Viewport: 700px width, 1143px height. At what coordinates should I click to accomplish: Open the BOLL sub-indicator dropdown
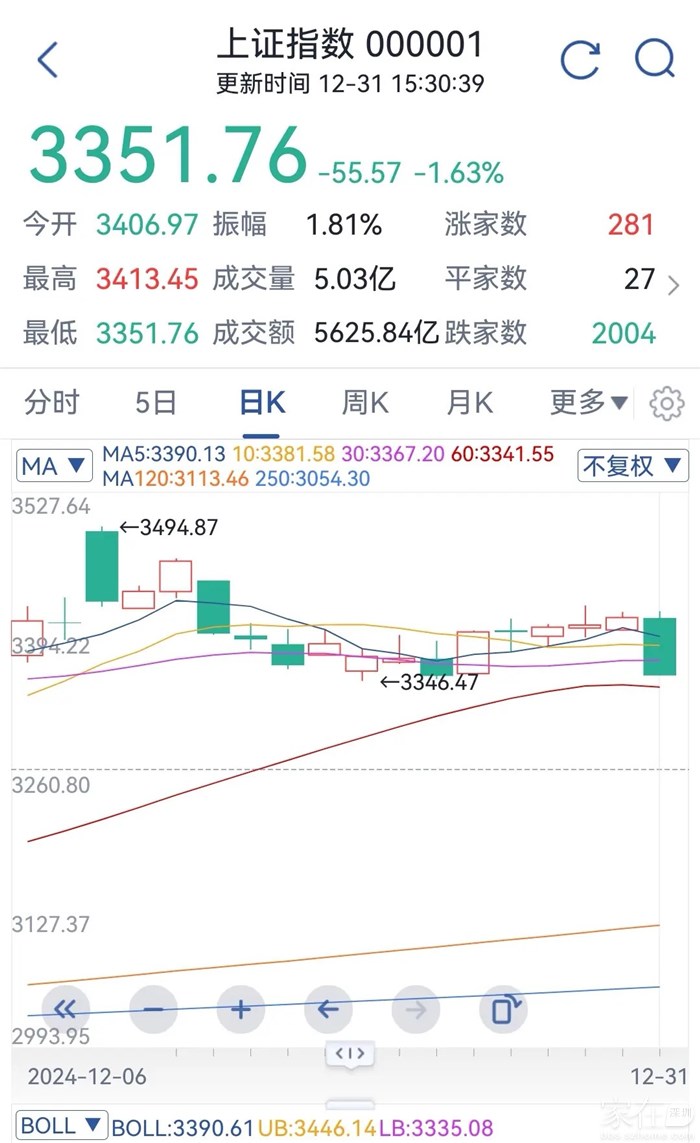[x=61, y=1126]
